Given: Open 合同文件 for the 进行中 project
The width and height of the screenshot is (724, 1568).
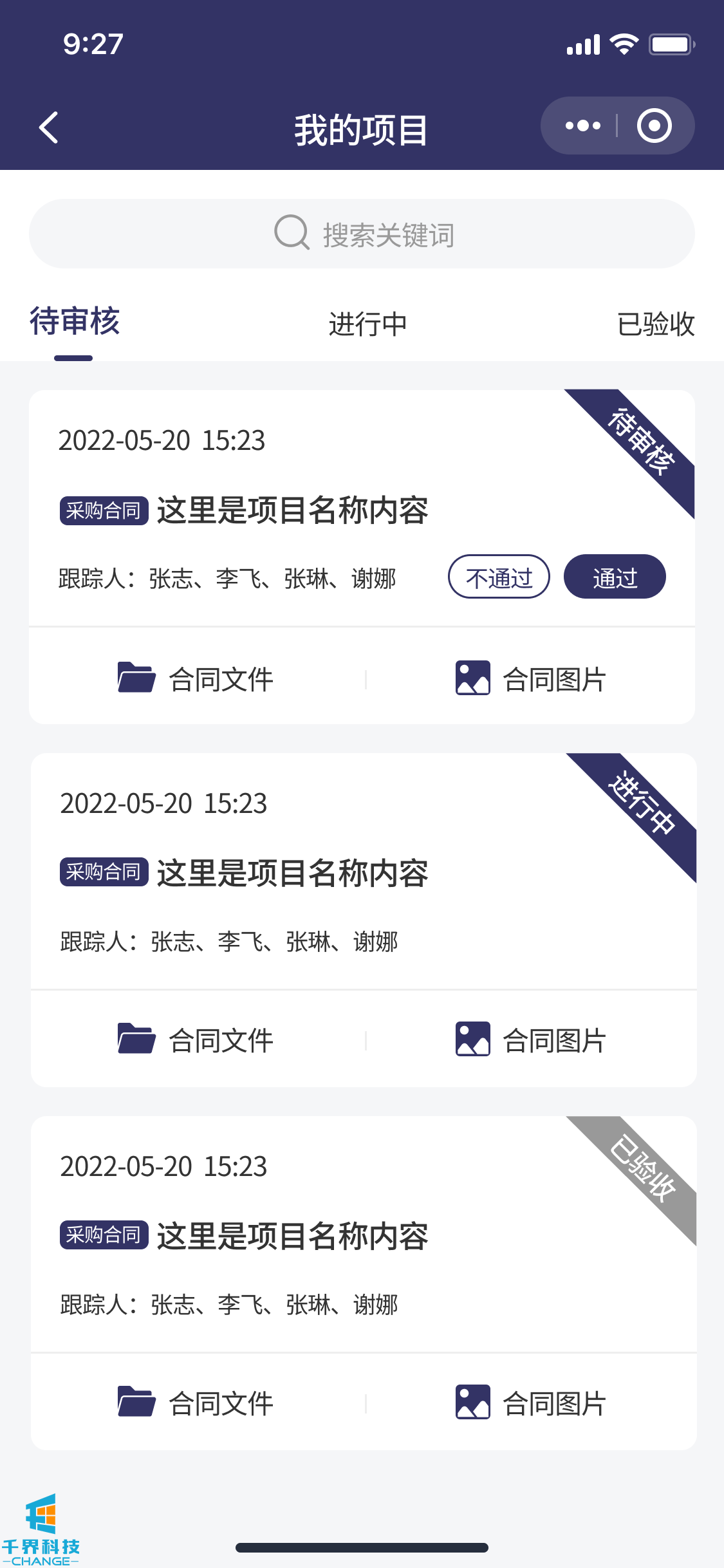Looking at the screenshot, I should (196, 1040).
